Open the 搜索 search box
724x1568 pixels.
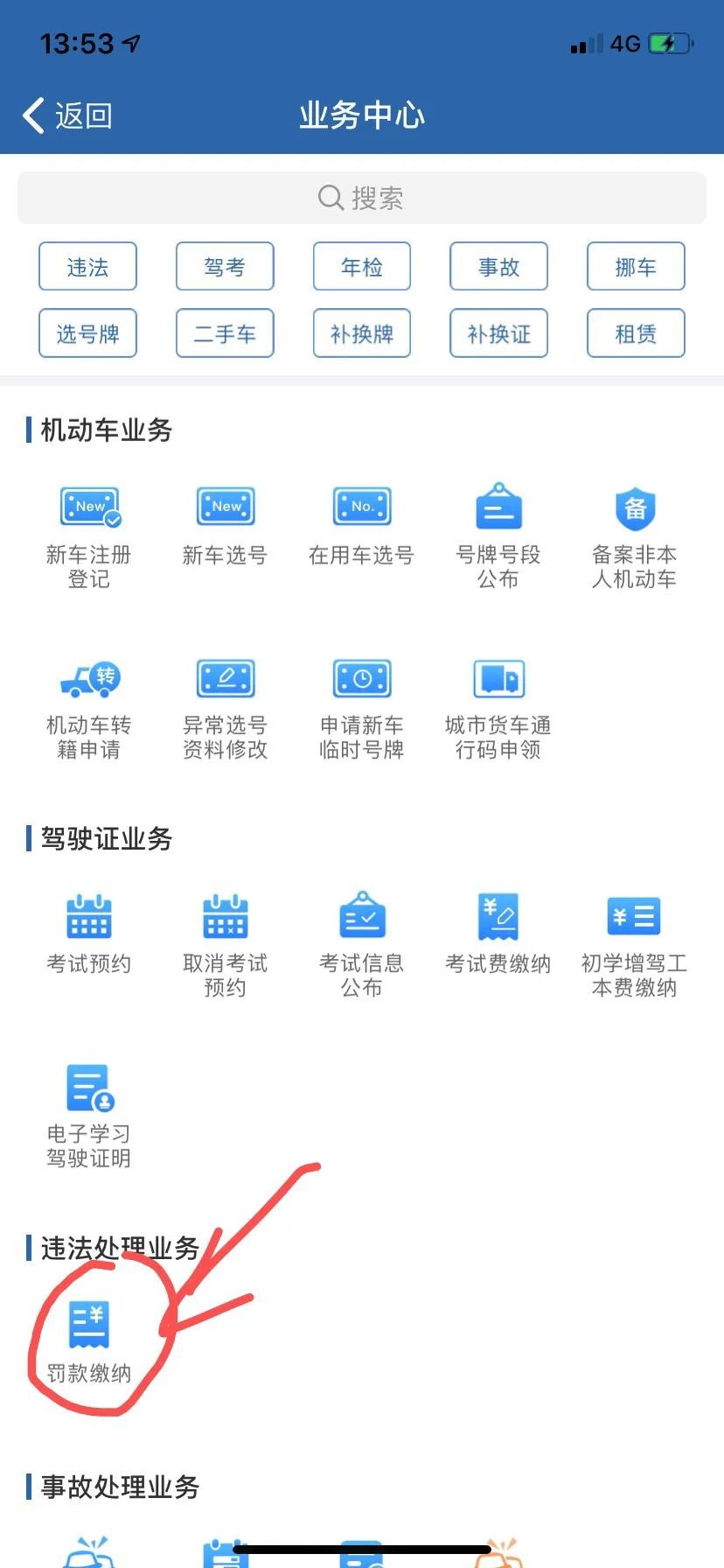click(x=362, y=198)
